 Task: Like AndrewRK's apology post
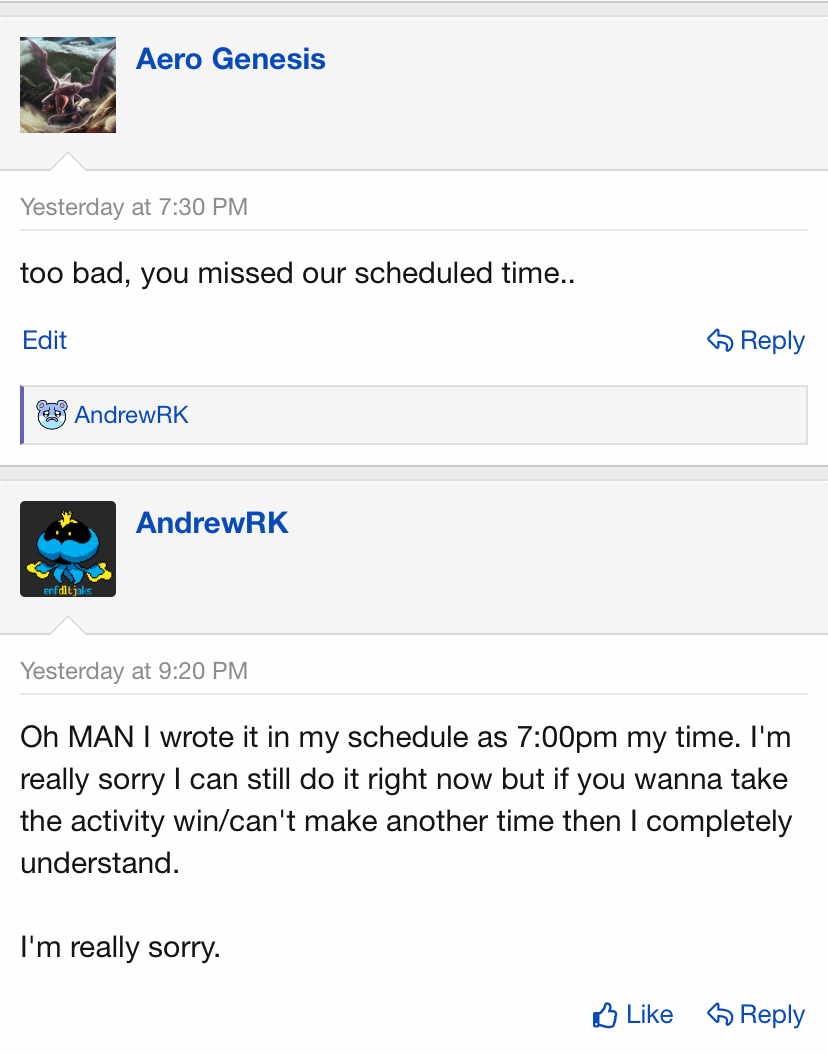[x=633, y=1015]
